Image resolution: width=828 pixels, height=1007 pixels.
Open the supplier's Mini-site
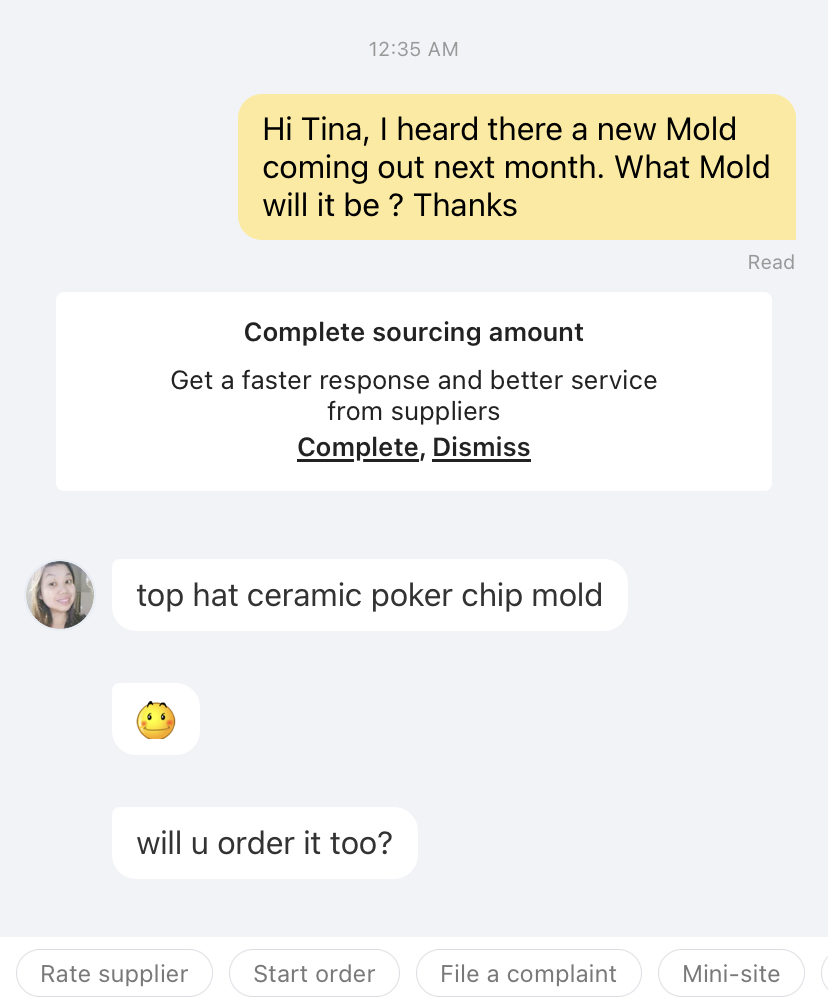731,973
